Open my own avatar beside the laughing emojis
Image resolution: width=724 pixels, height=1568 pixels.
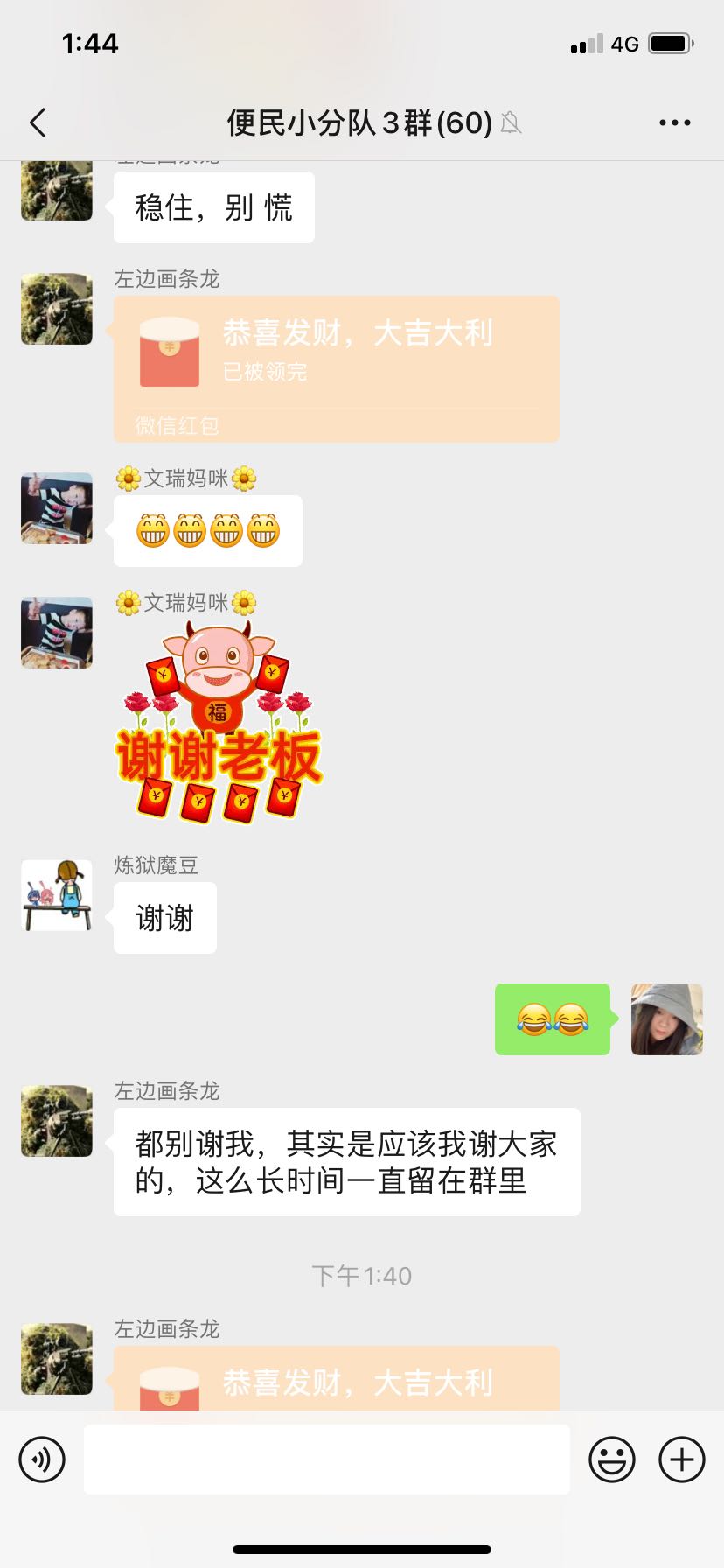667,1019
